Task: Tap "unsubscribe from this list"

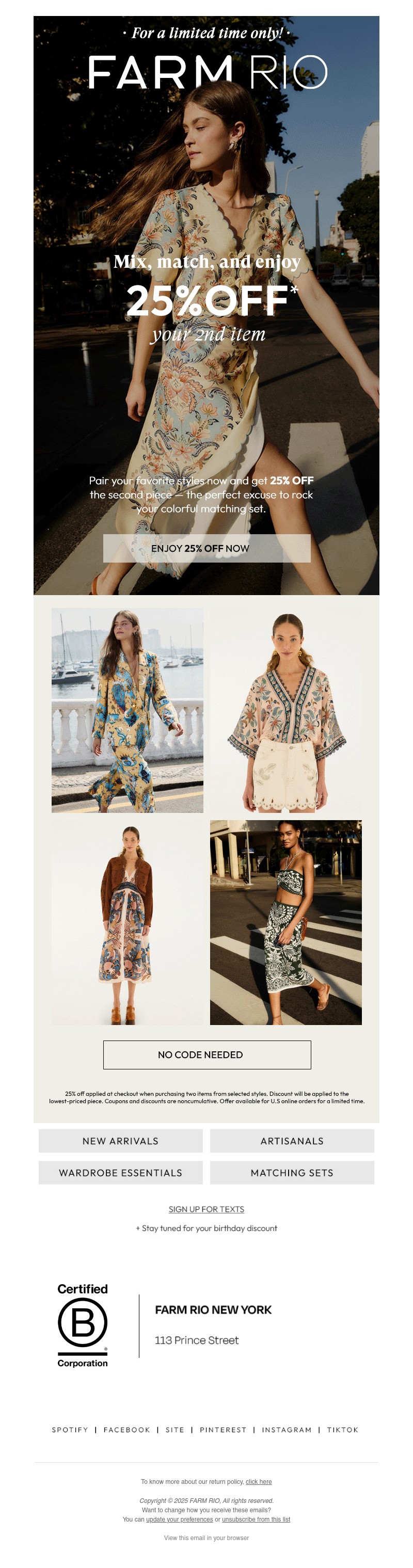Action: (256, 1519)
